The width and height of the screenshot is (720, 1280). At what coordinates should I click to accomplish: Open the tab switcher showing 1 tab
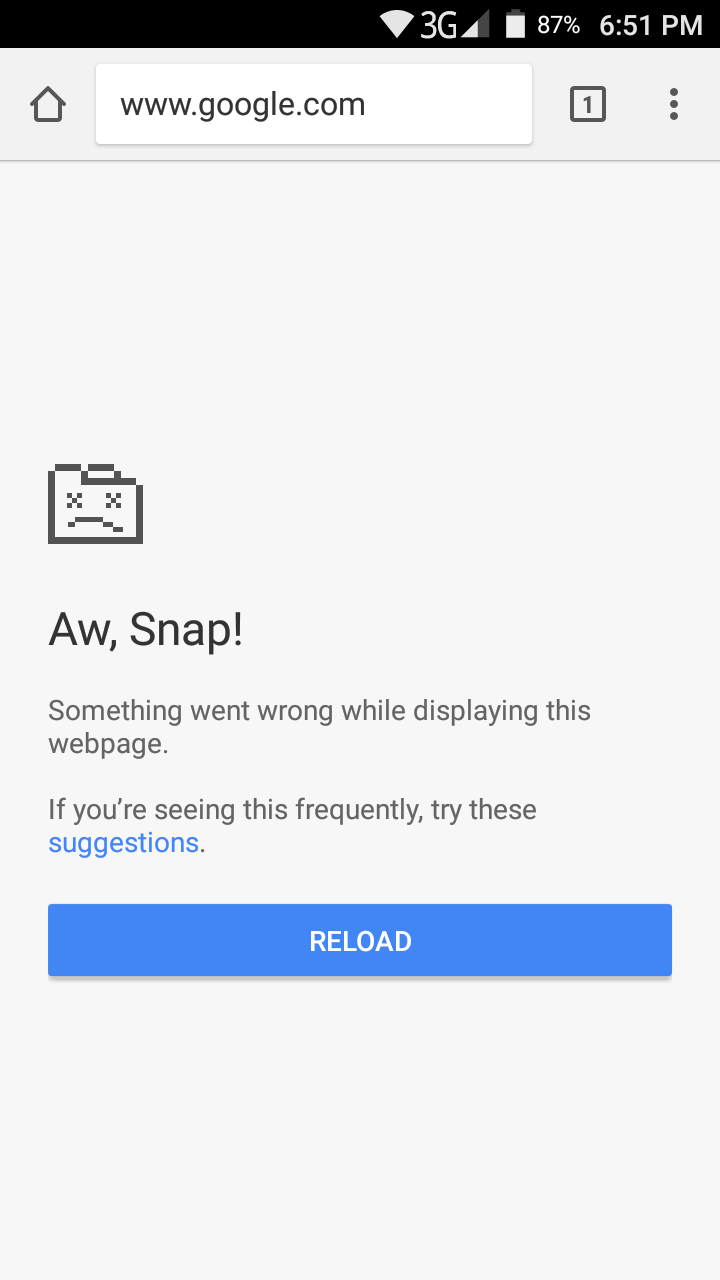(588, 104)
